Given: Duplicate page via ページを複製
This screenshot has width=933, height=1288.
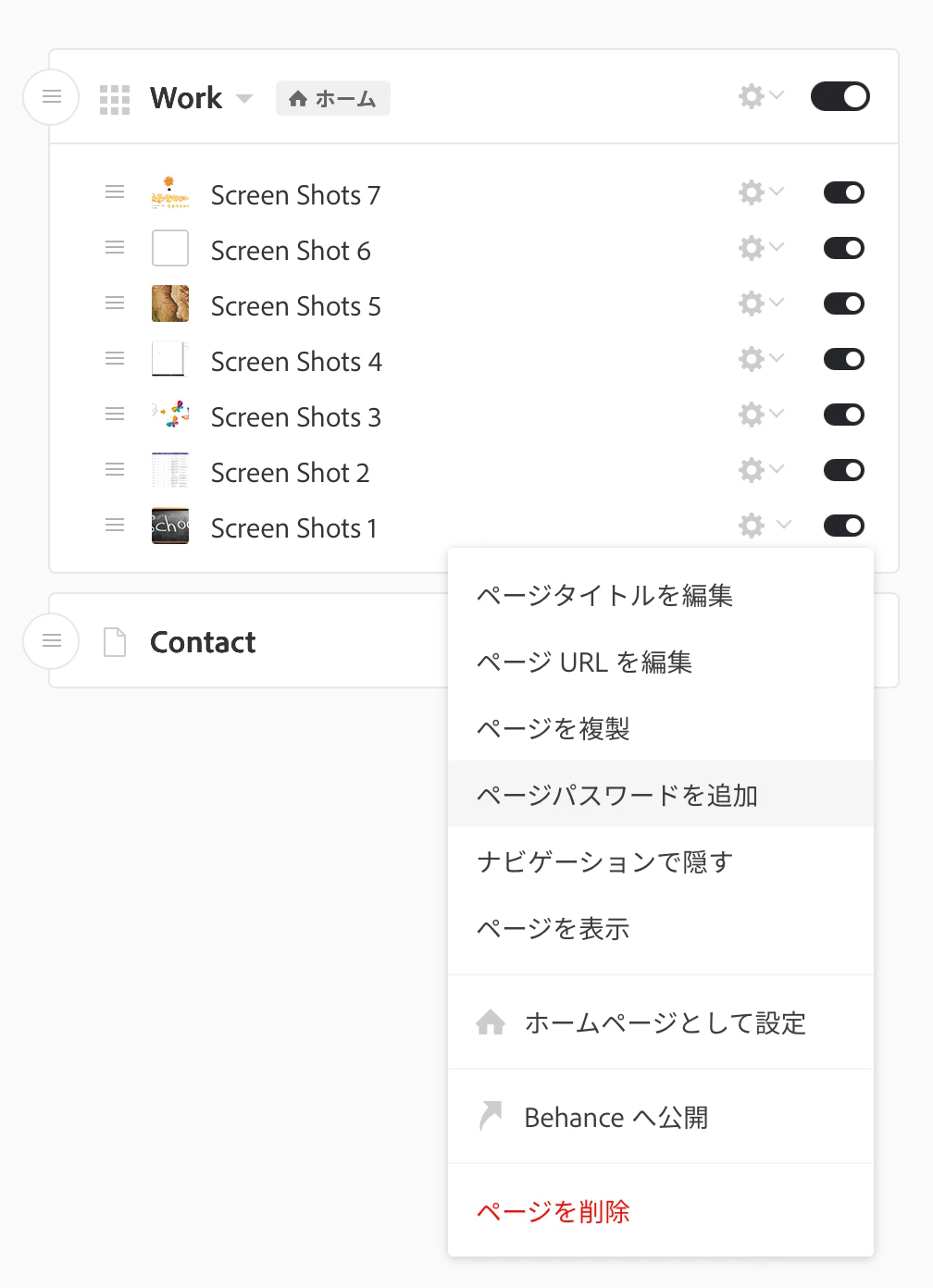Looking at the screenshot, I should tap(553, 729).
